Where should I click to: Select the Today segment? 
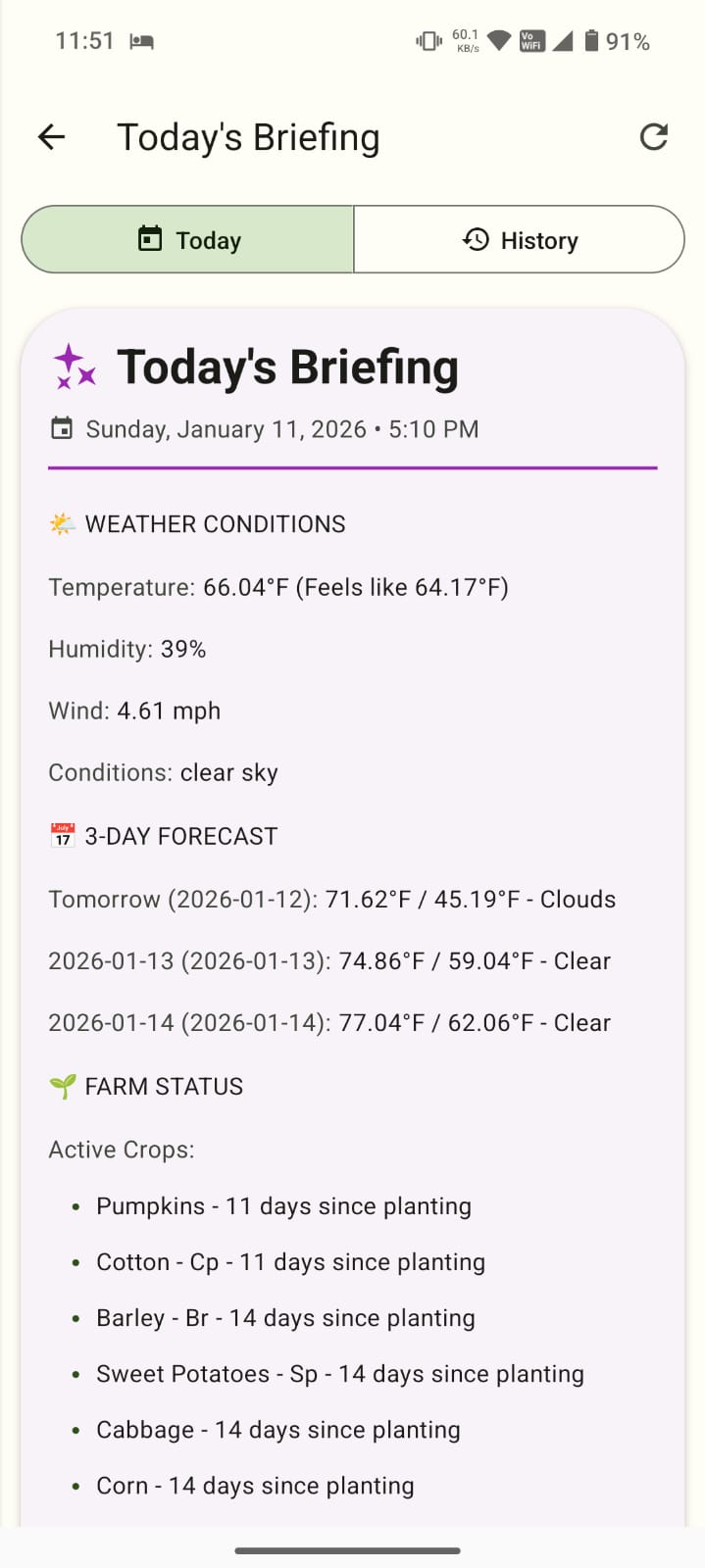point(188,240)
